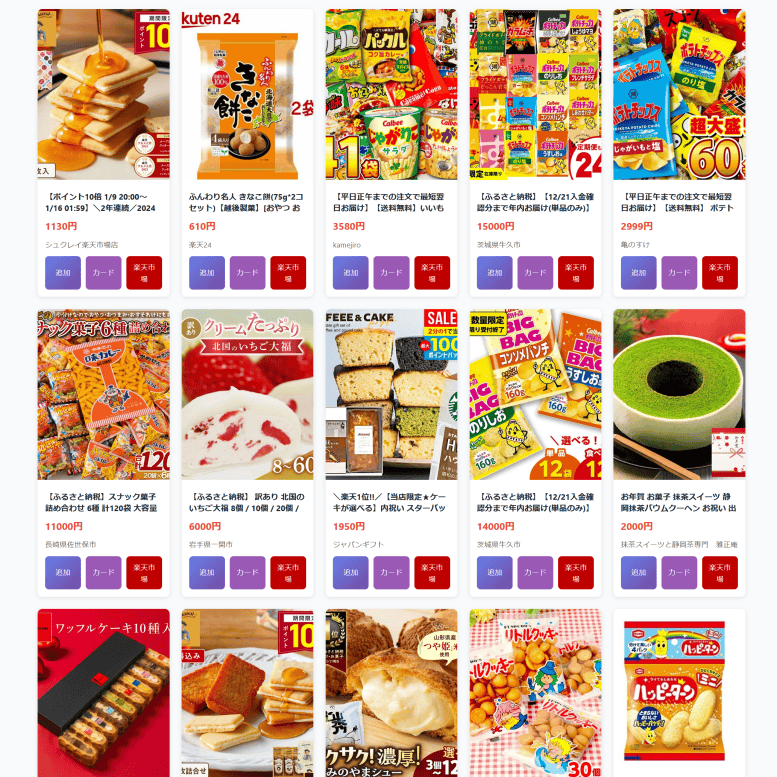Open the ジャパンギフト cake set listing
This screenshot has height=777, width=777.
coord(391,395)
